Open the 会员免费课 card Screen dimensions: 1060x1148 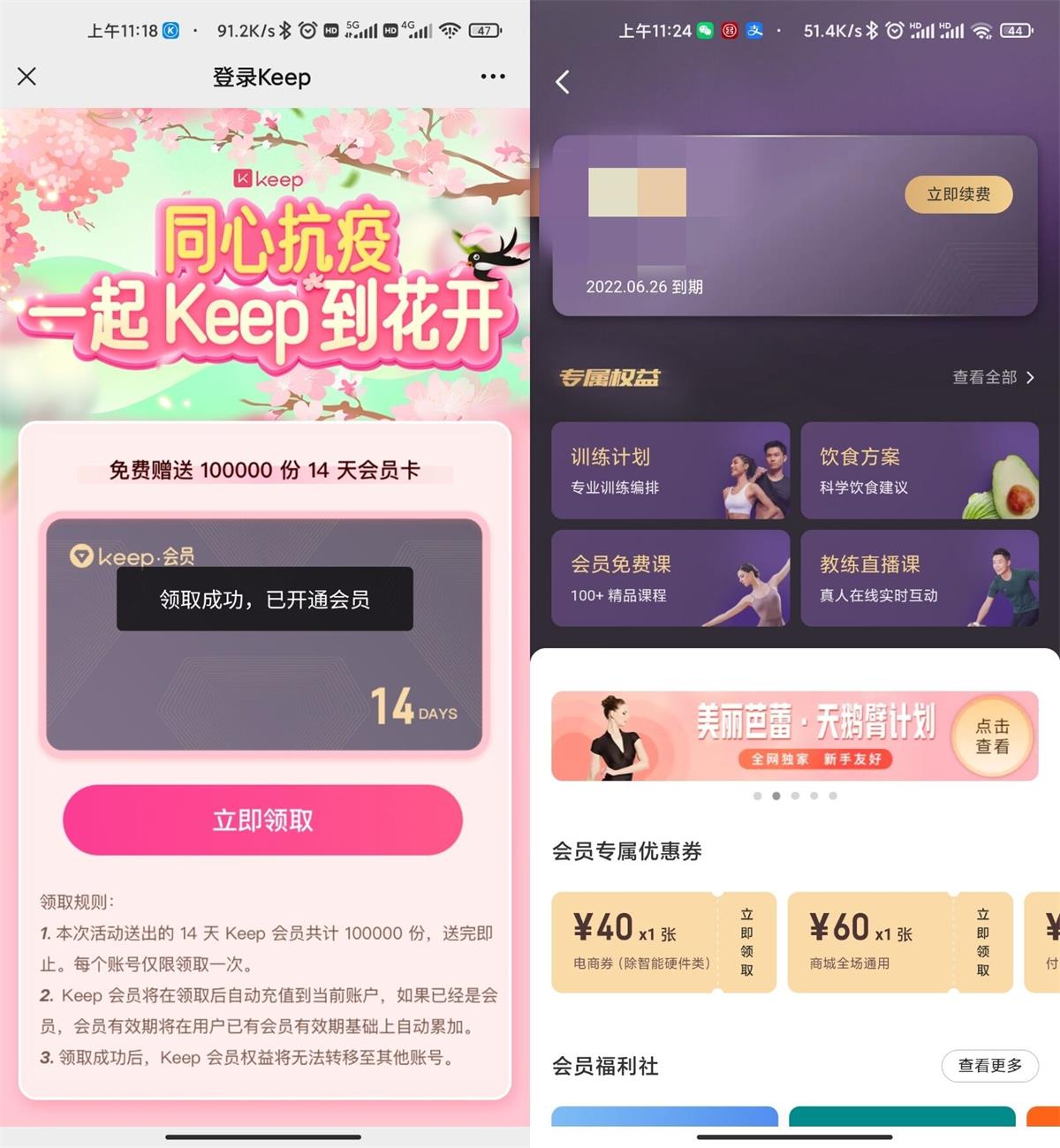tap(670, 578)
